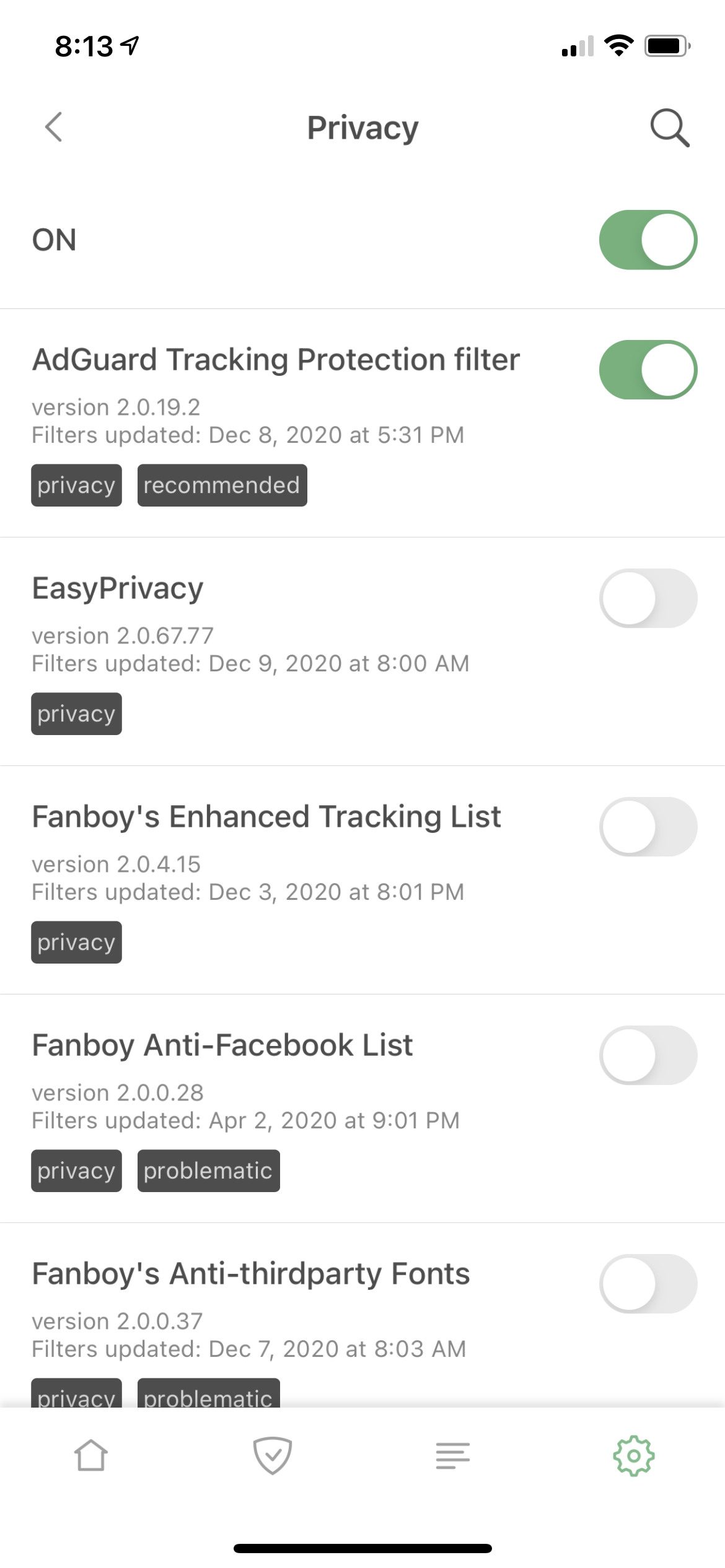Turn off the master ON switch
The height and width of the screenshot is (1568, 725).
point(648,240)
